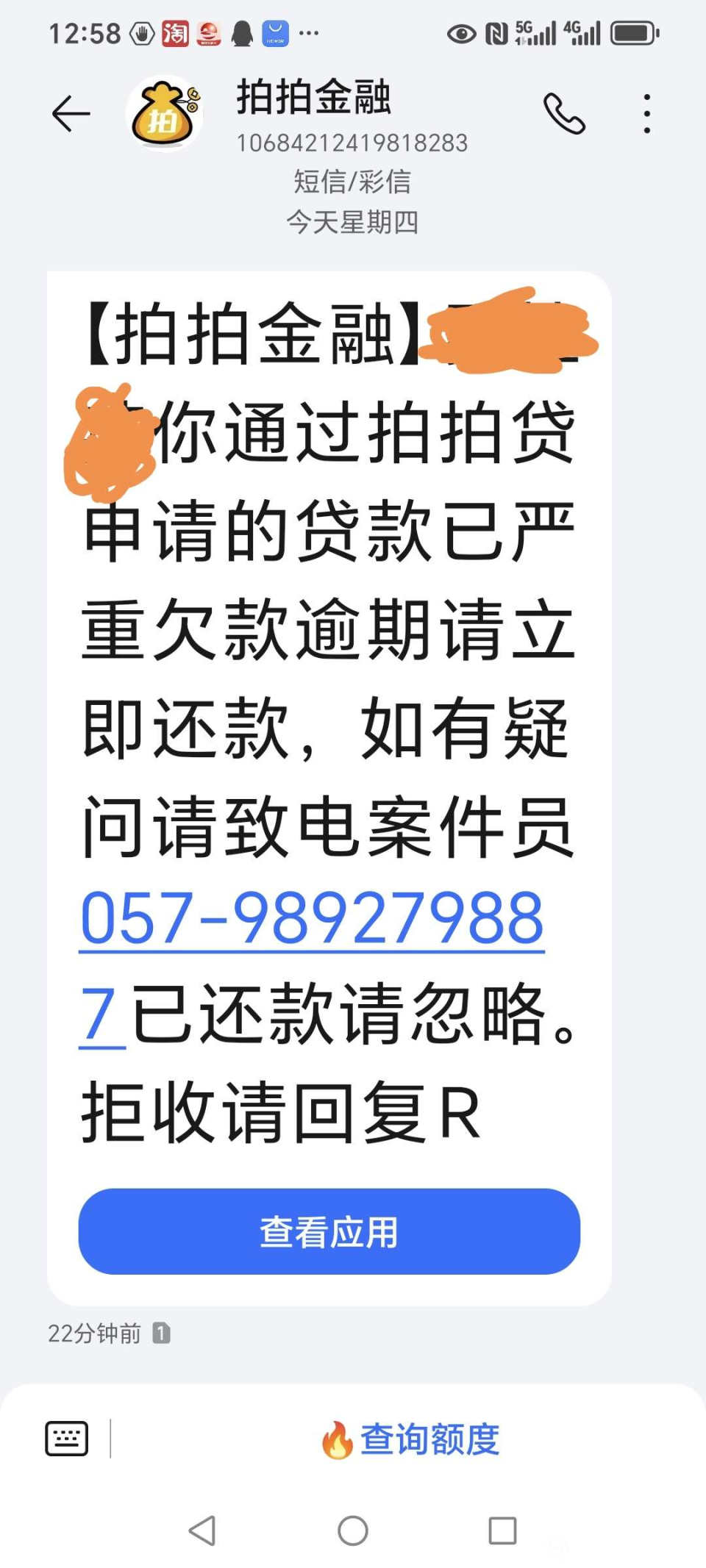This screenshot has width=706, height=1568.
Task: Open the 拍拍金融 sender avatar
Action: 165,114
